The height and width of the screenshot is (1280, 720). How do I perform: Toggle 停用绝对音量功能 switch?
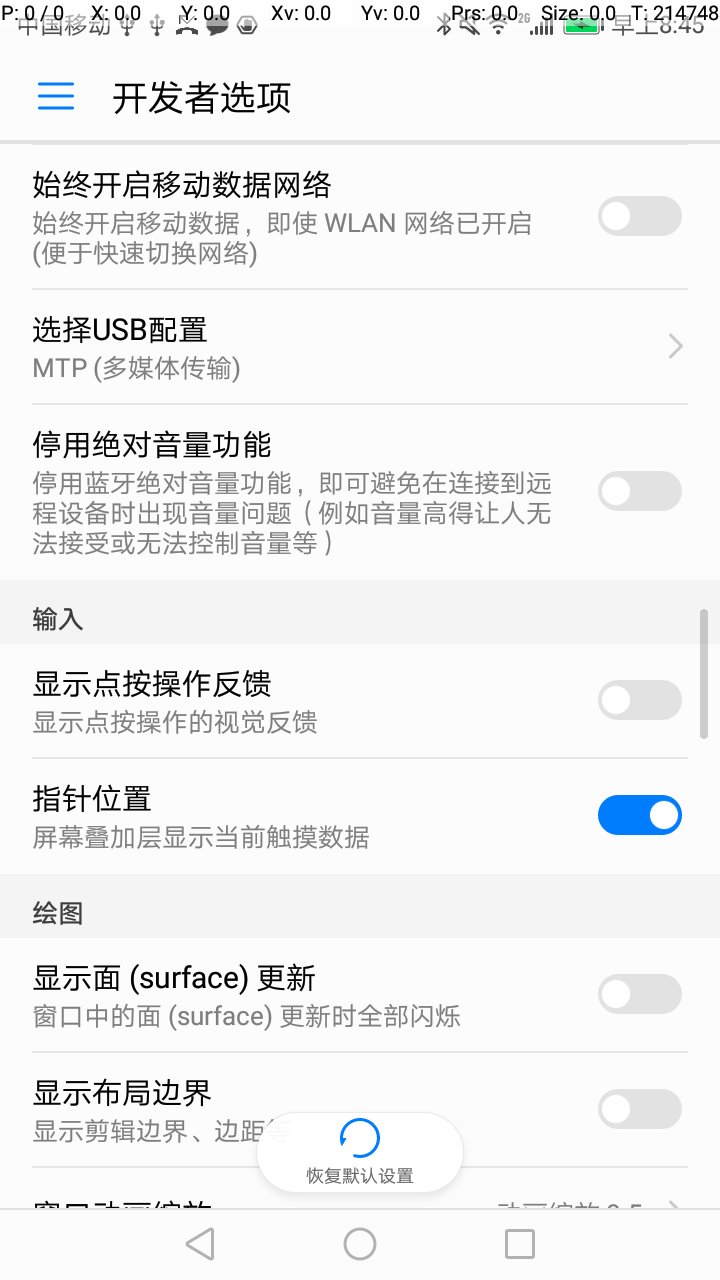[639, 491]
